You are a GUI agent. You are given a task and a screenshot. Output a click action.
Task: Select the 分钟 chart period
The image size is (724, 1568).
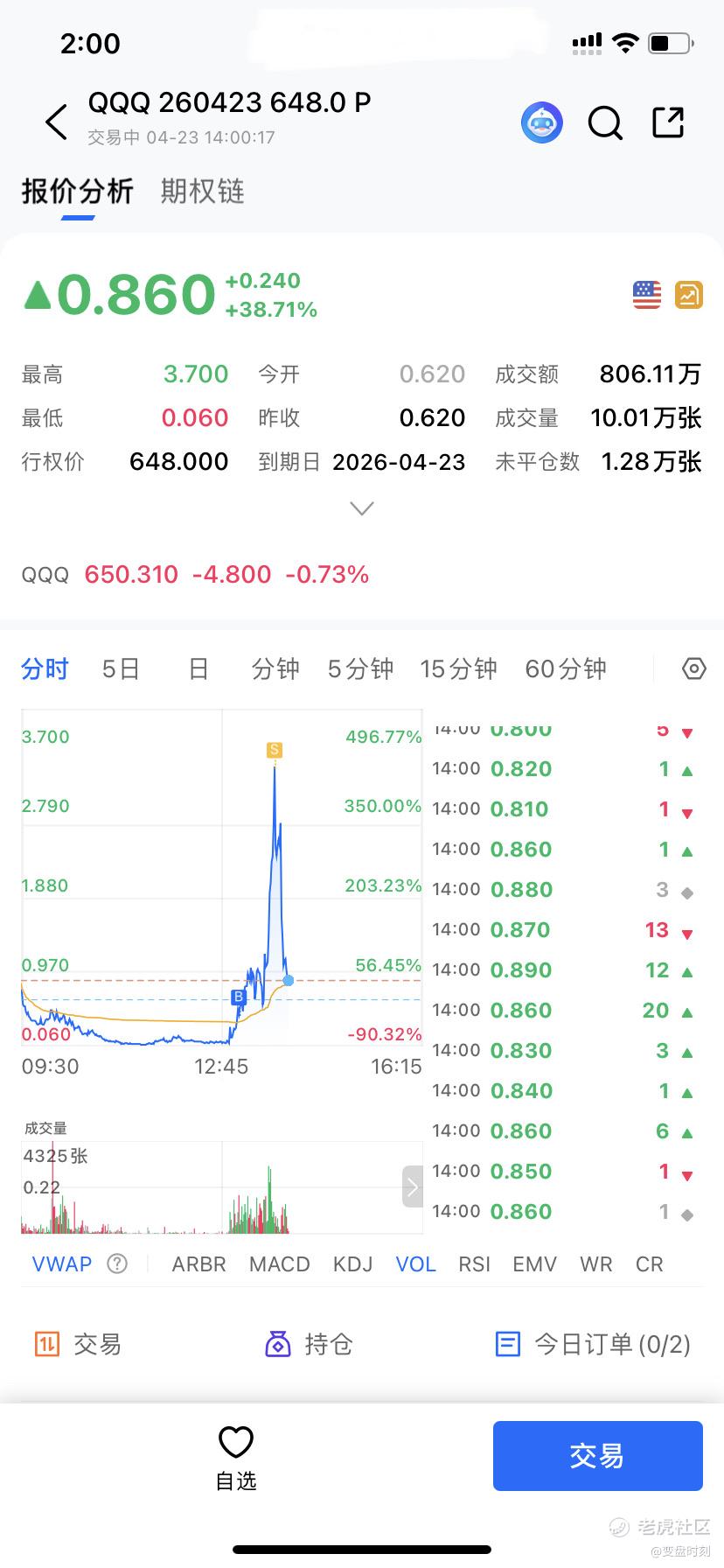[275, 669]
